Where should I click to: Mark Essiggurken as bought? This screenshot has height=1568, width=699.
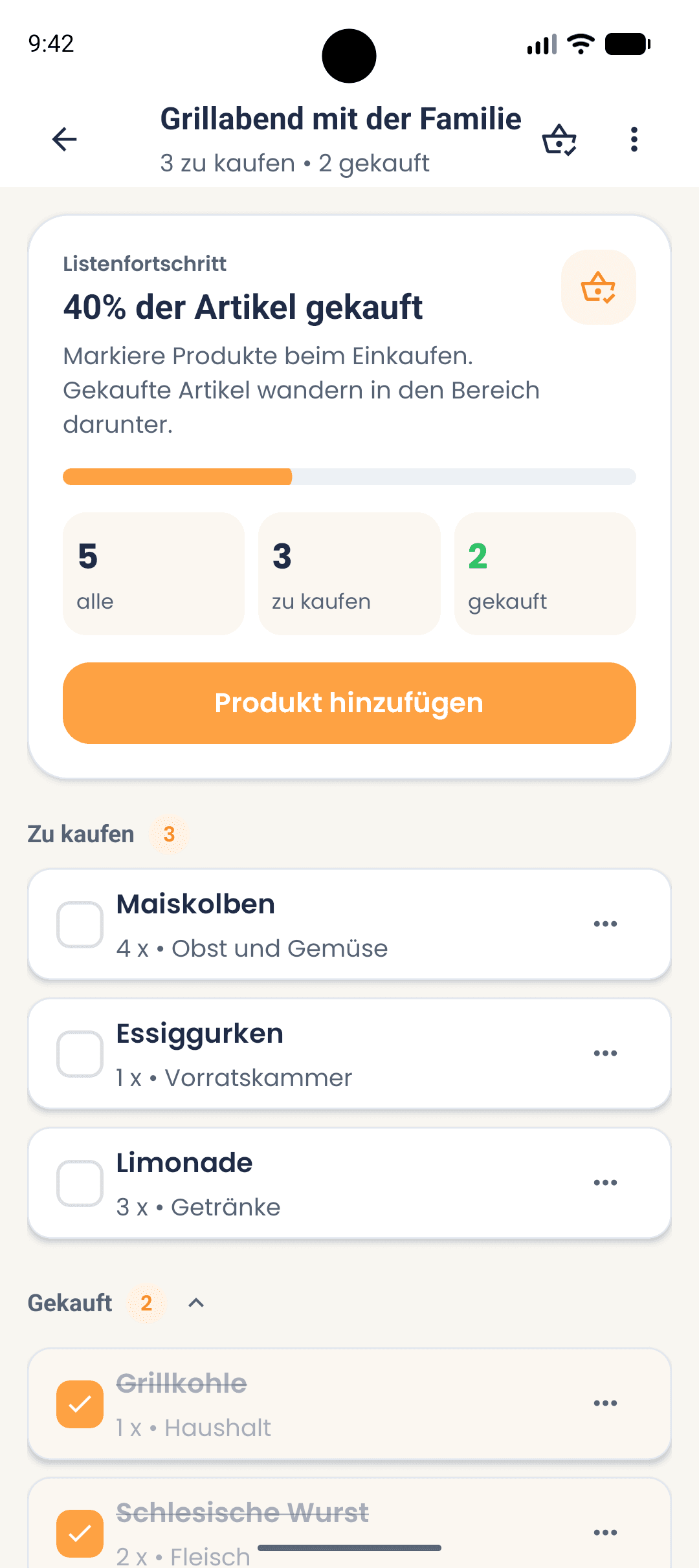[80, 1053]
